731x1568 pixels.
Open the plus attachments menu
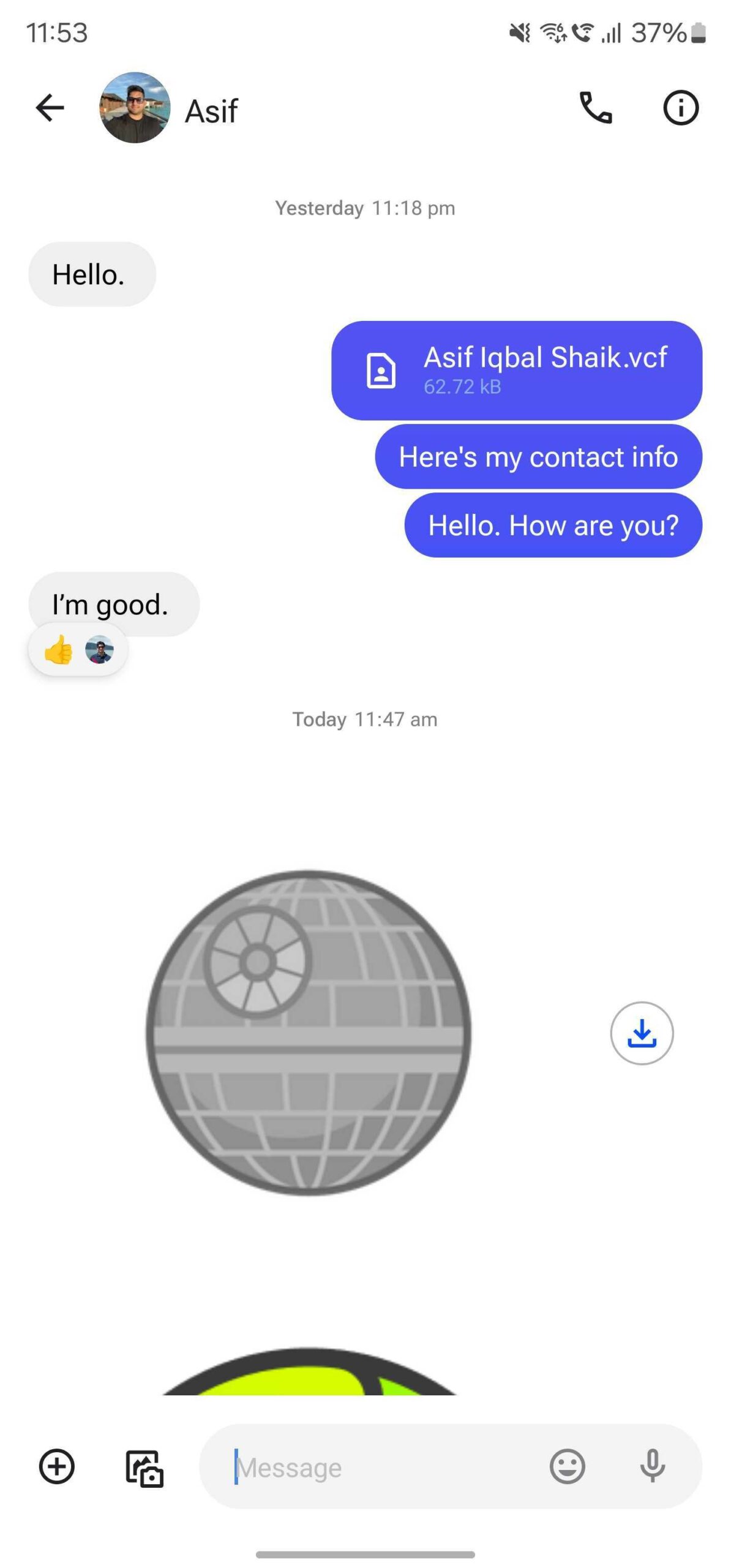(x=57, y=1467)
